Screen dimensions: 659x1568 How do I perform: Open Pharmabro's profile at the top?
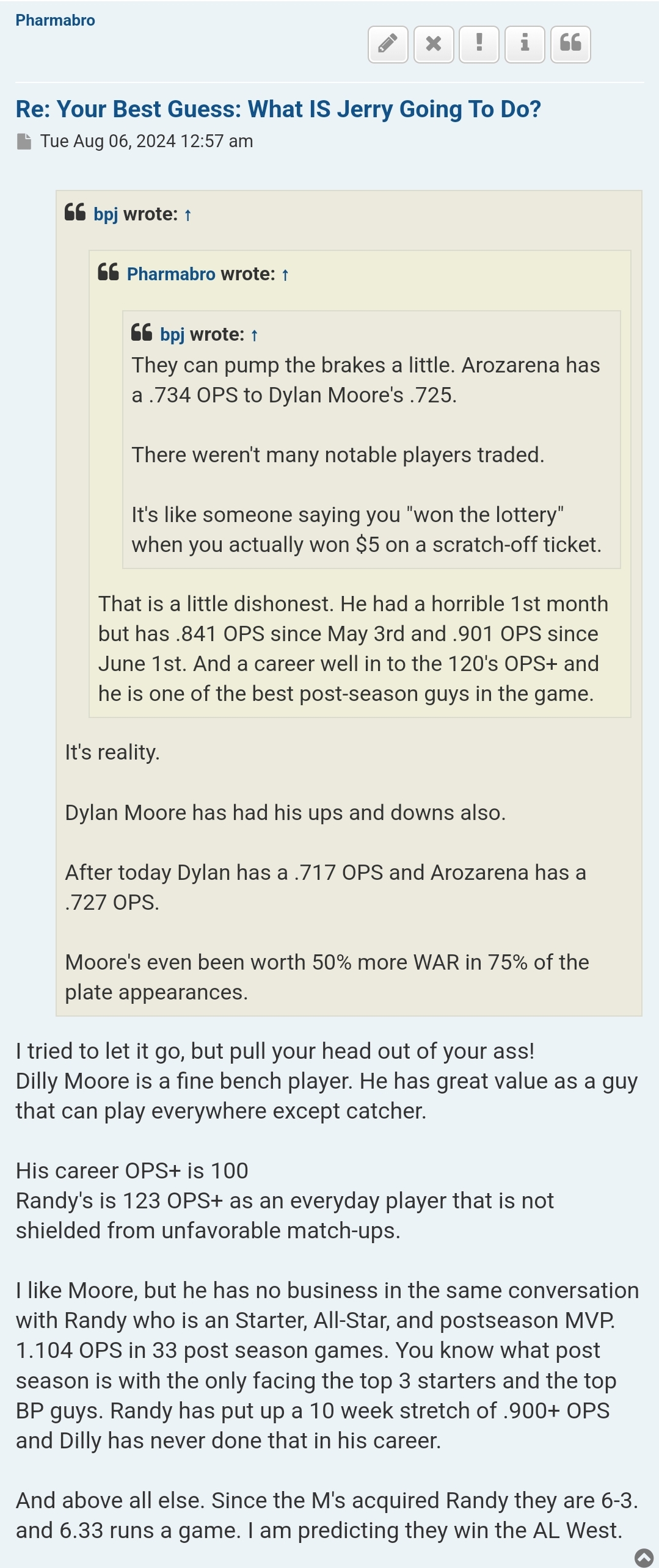pyautogui.click(x=55, y=20)
